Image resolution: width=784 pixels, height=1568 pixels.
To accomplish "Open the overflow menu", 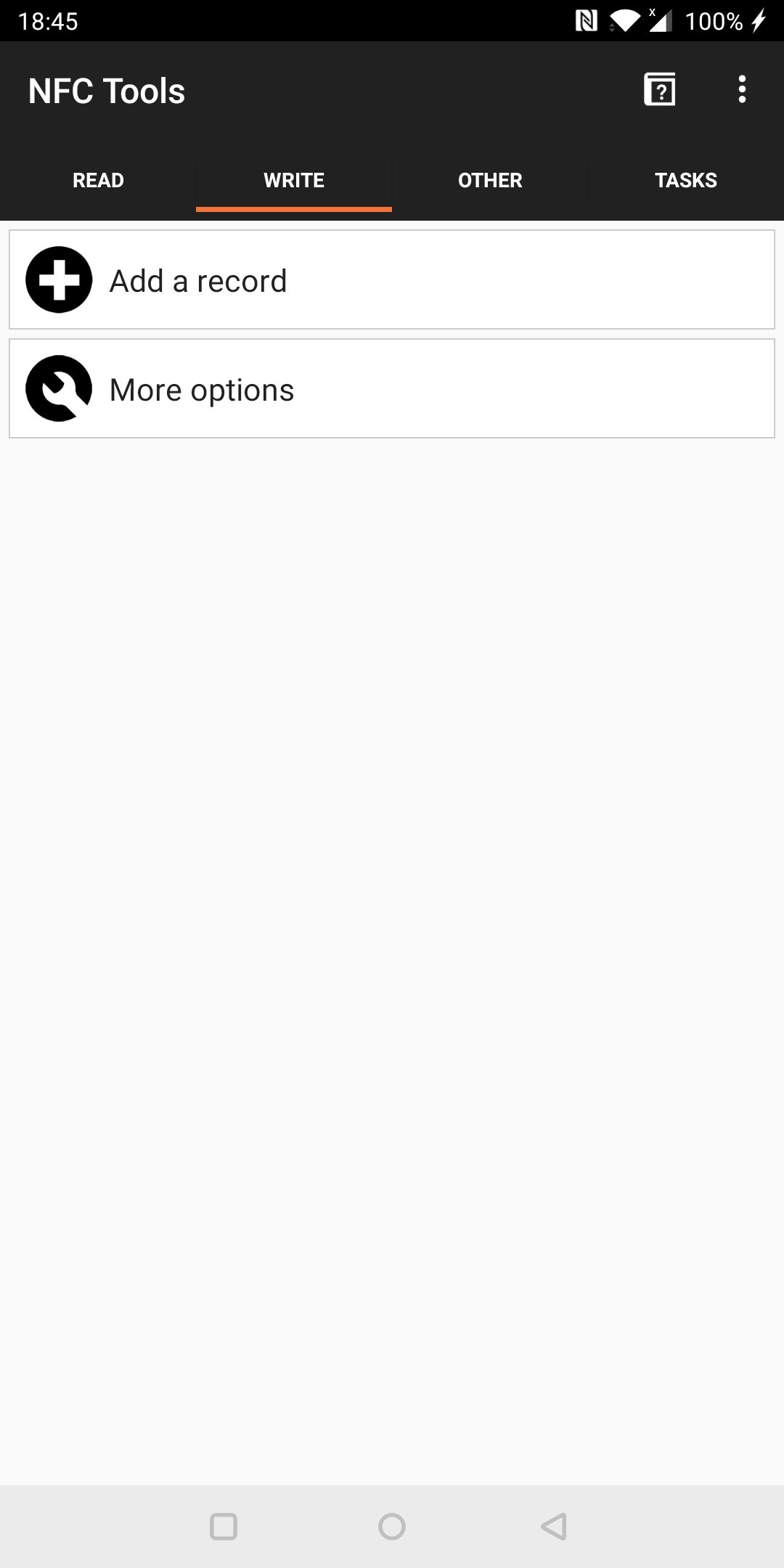I will [x=741, y=90].
